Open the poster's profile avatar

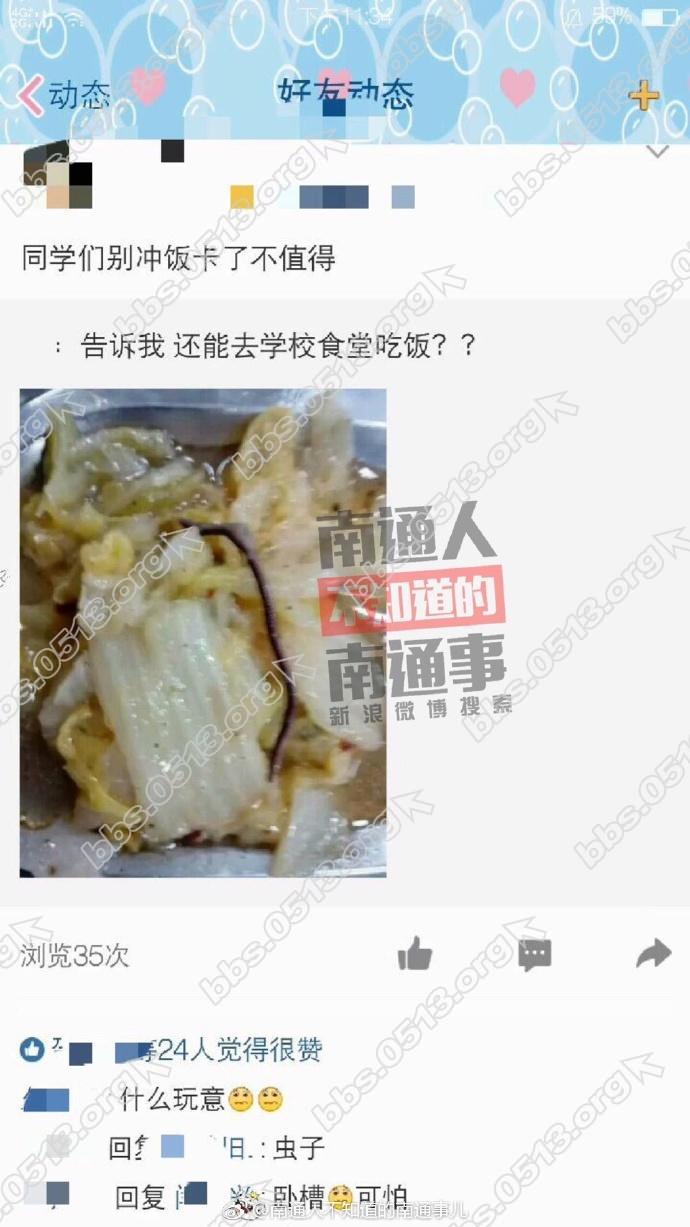(58, 176)
